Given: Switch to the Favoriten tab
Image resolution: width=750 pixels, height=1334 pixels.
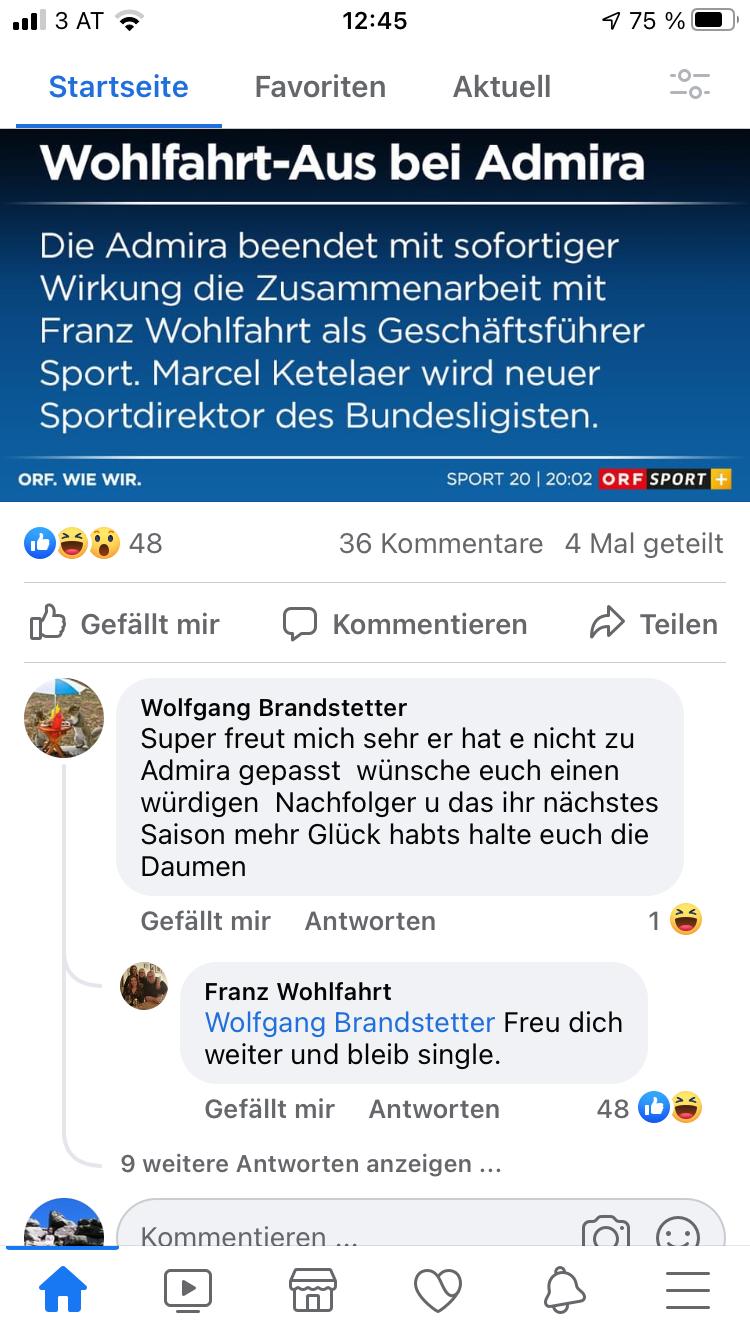Looking at the screenshot, I should pyautogui.click(x=320, y=87).
